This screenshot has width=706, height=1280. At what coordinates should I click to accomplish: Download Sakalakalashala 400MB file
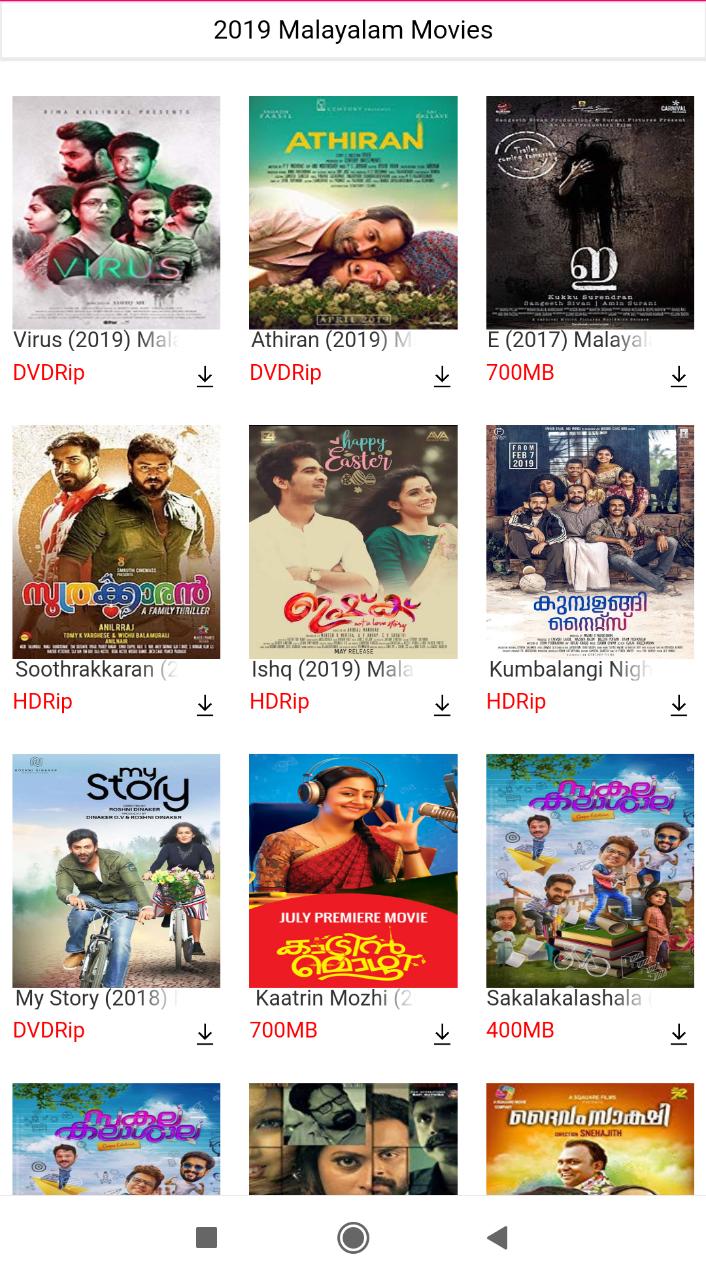pos(679,1034)
